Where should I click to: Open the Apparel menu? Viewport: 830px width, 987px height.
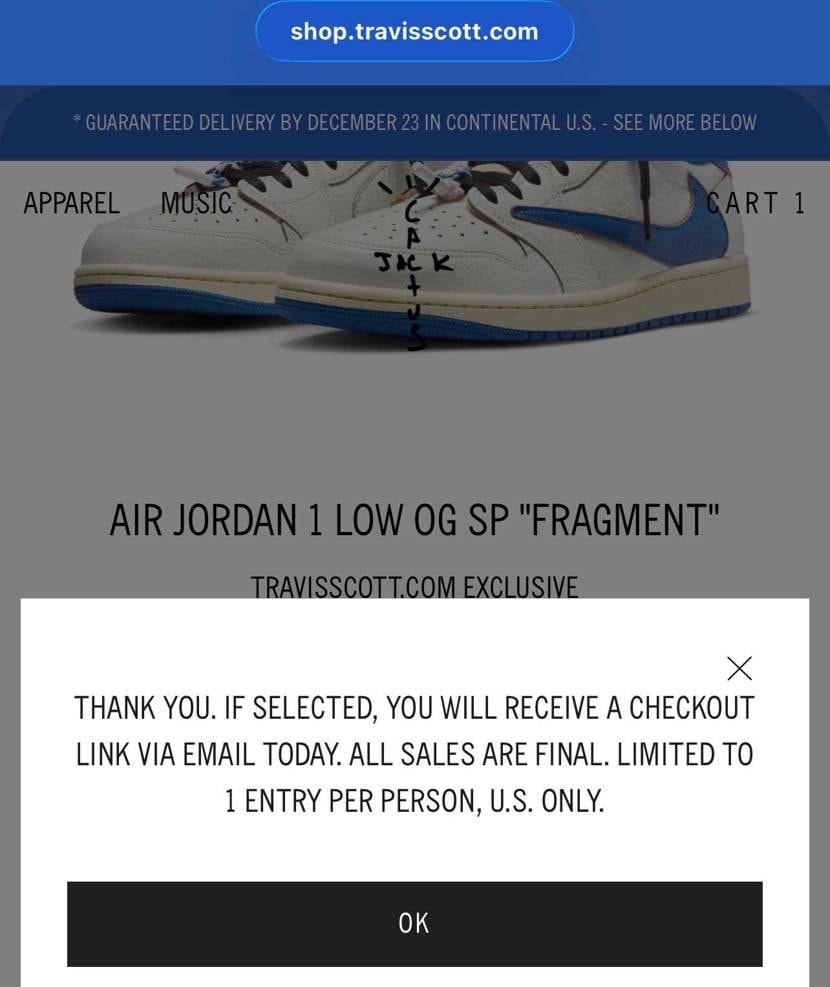[x=71, y=203]
